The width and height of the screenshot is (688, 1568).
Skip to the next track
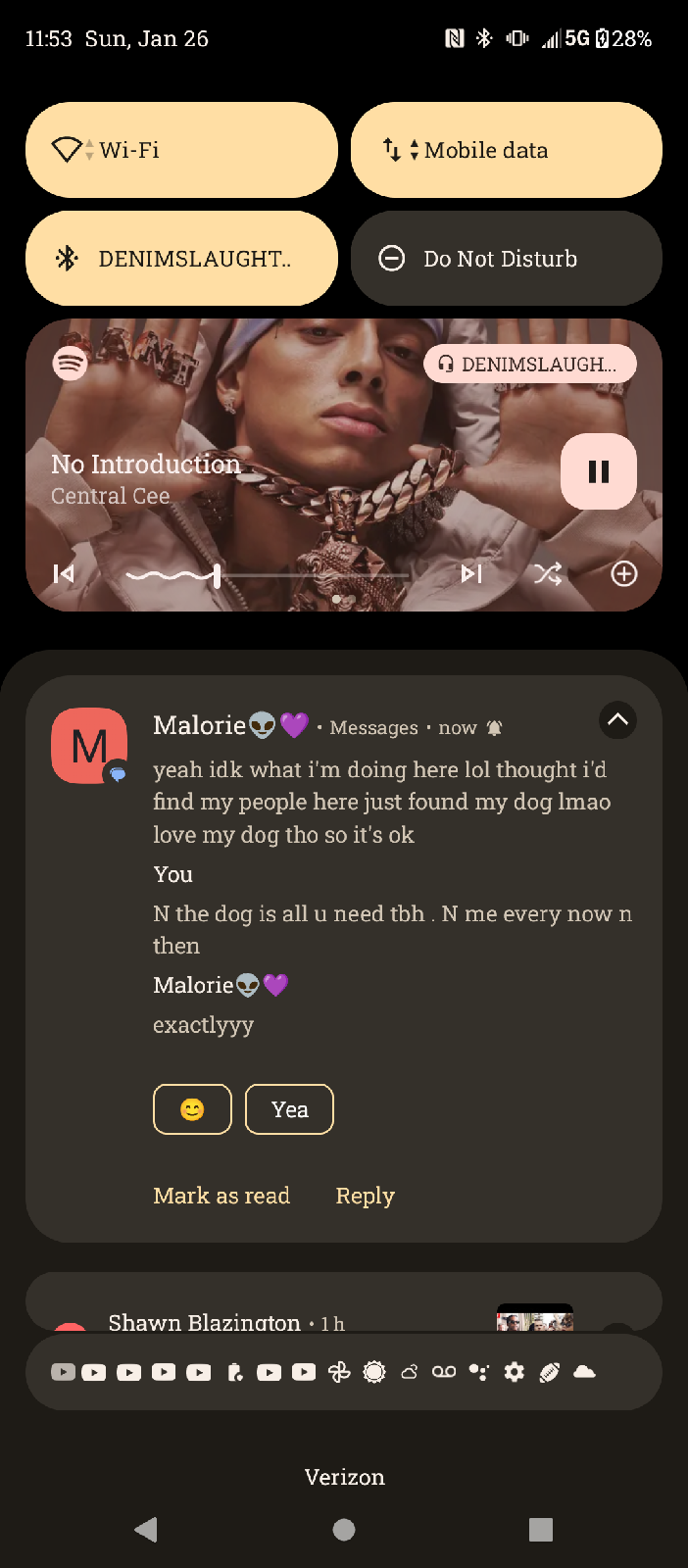(x=471, y=573)
